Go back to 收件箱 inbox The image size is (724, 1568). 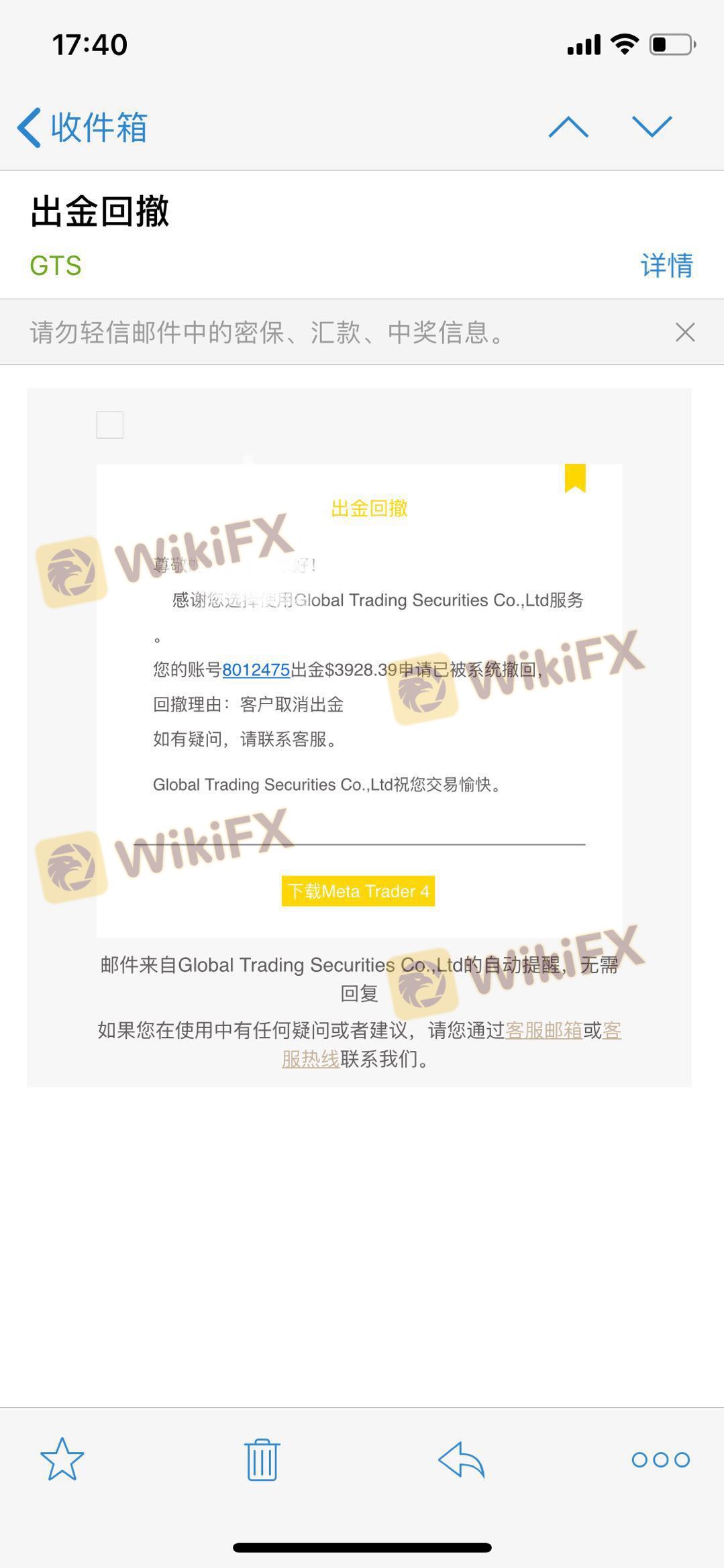[82, 127]
